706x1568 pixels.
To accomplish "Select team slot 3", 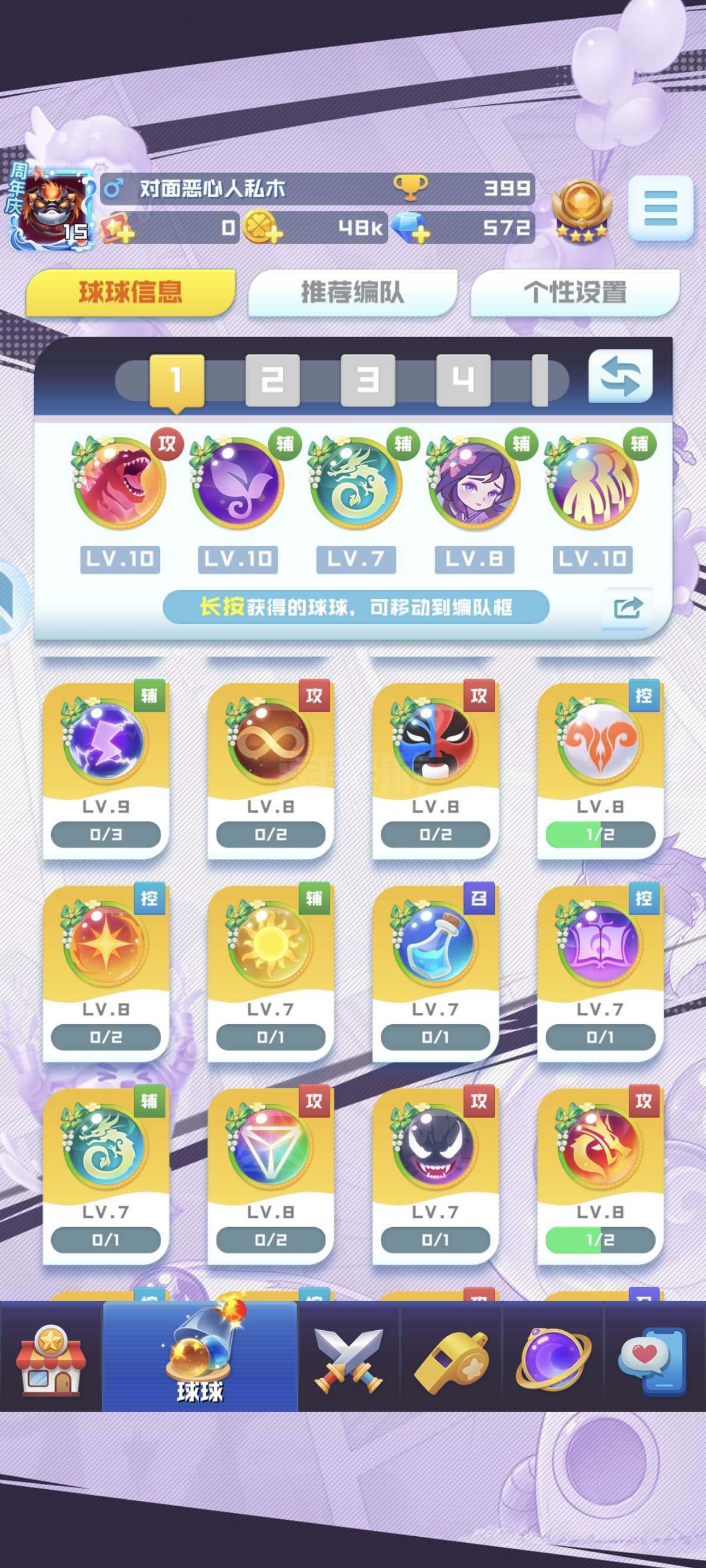I will [368, 380].
